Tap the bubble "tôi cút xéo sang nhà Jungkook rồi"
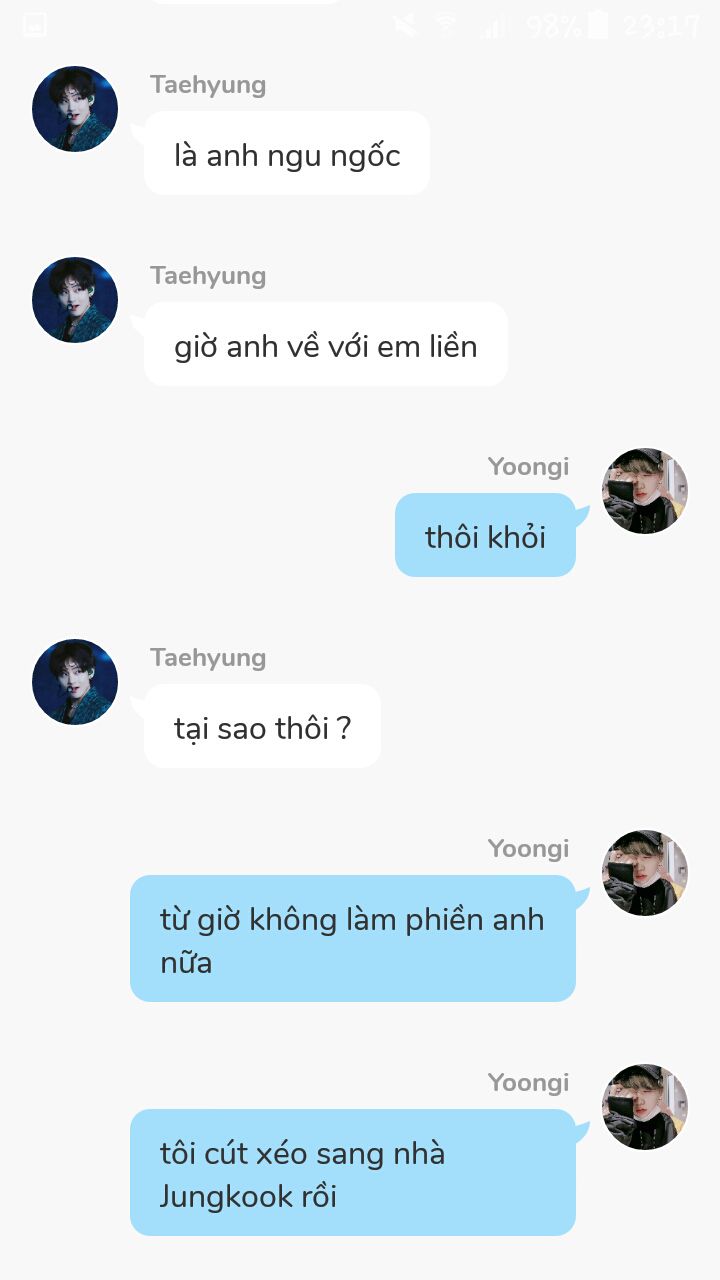The height and width of the screenshot is (1280, 720). pos(352,1173)
